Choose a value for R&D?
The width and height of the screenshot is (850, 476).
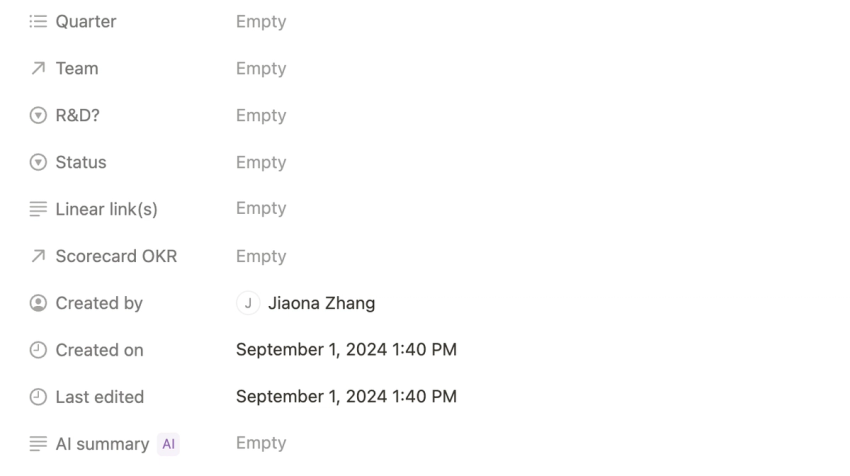pyautogui.click(x=261, y=115)
